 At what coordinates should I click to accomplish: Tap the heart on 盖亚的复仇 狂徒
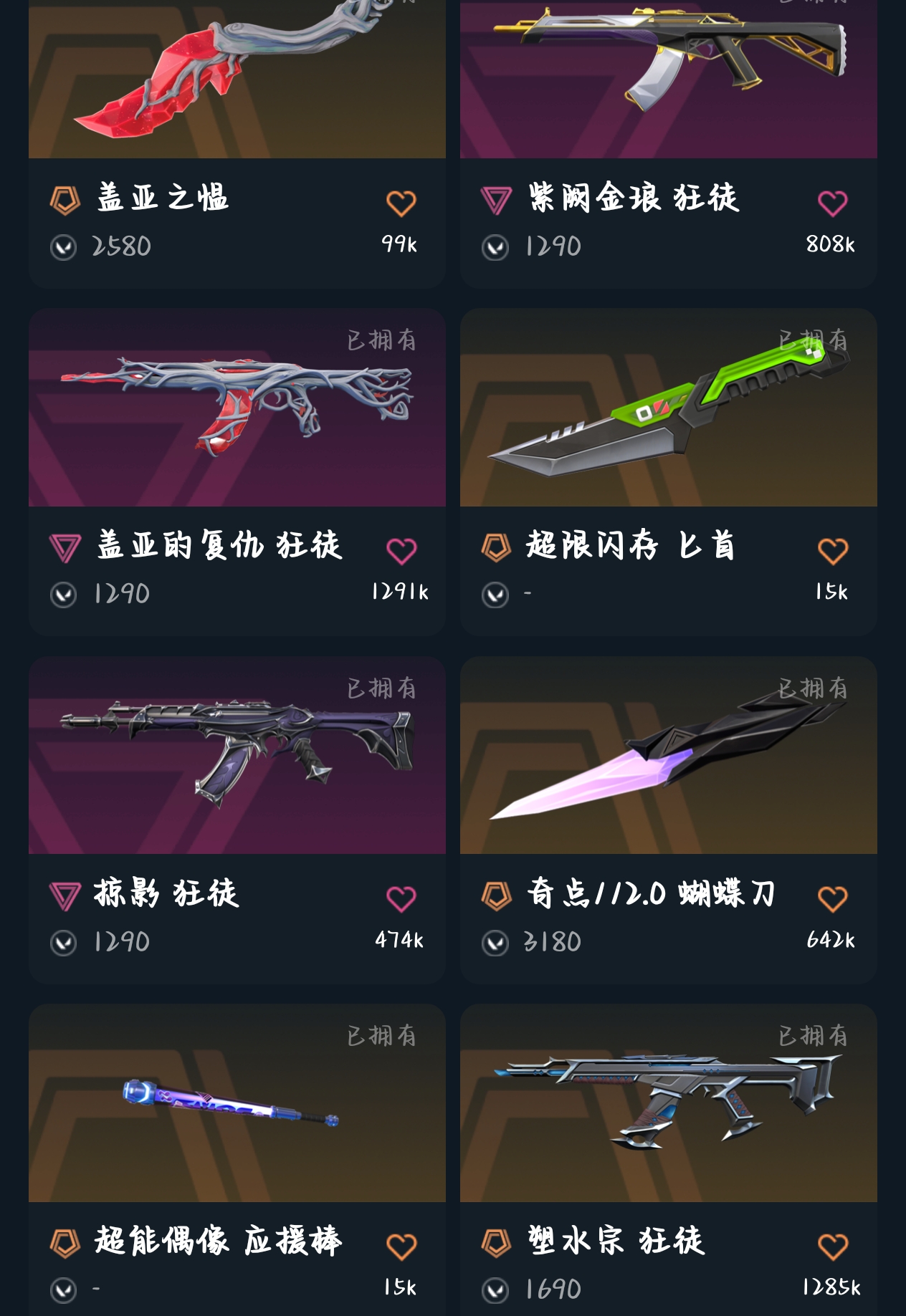[x=401, y=551]
